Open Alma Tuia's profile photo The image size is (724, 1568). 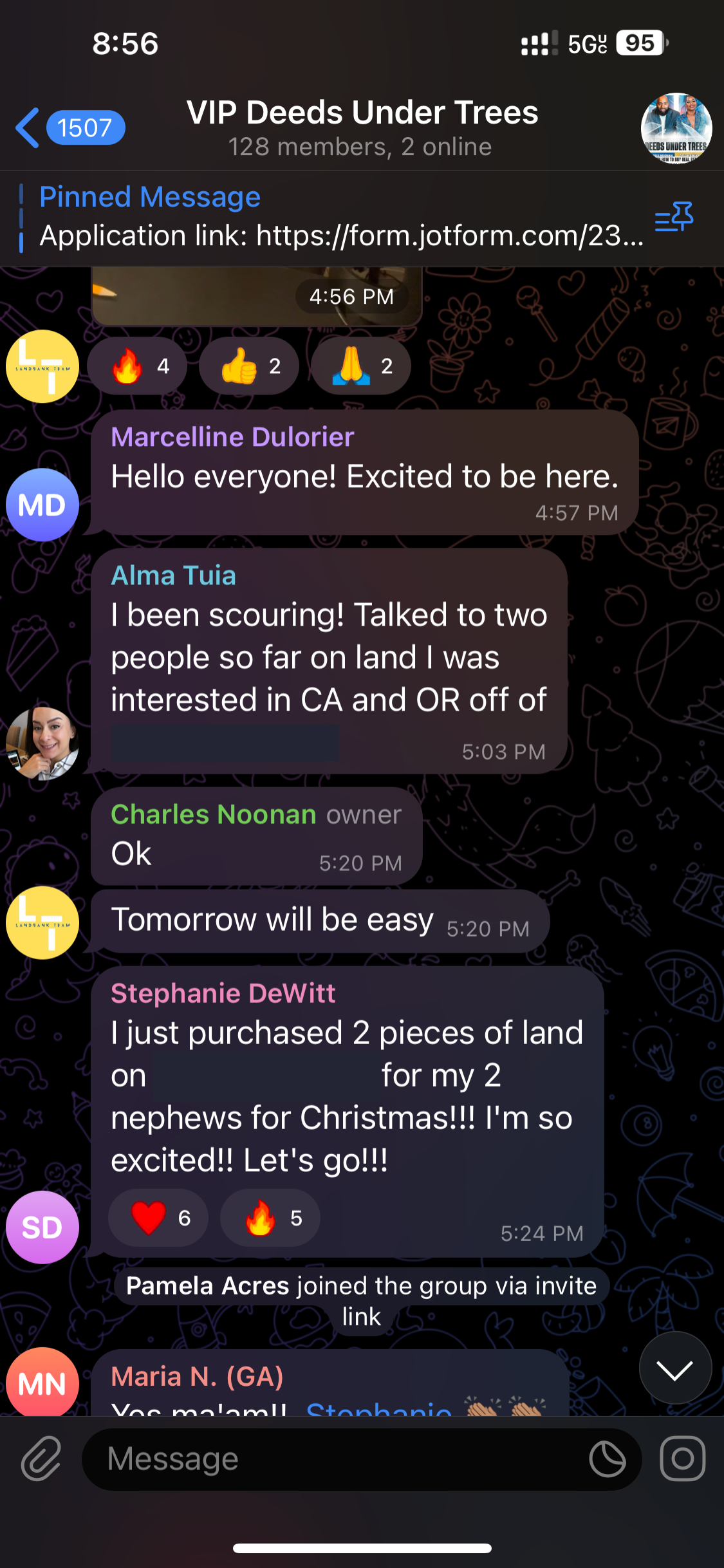click(42, 743)
